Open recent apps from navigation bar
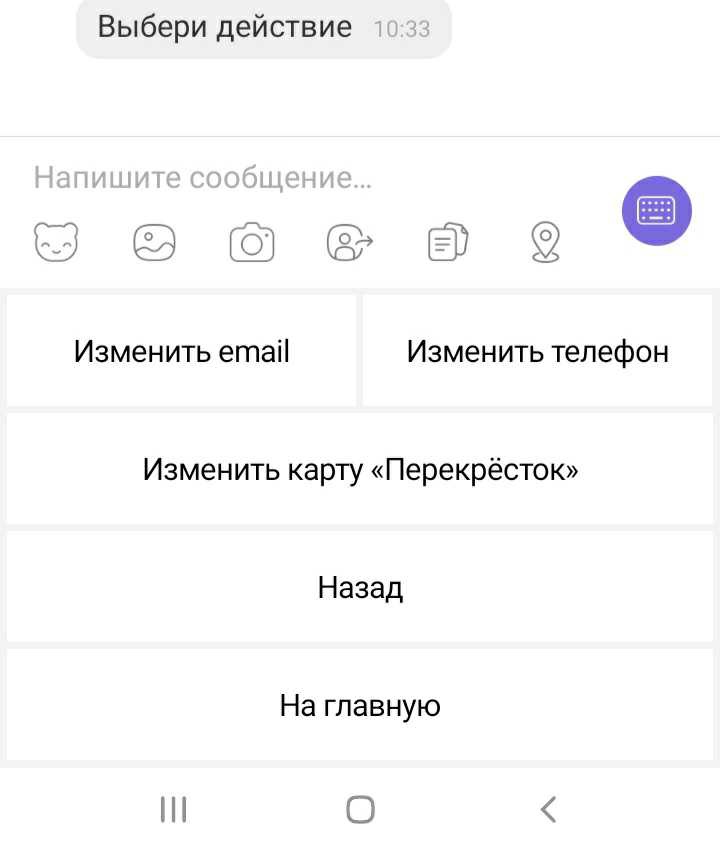 [x=173, y=809]
